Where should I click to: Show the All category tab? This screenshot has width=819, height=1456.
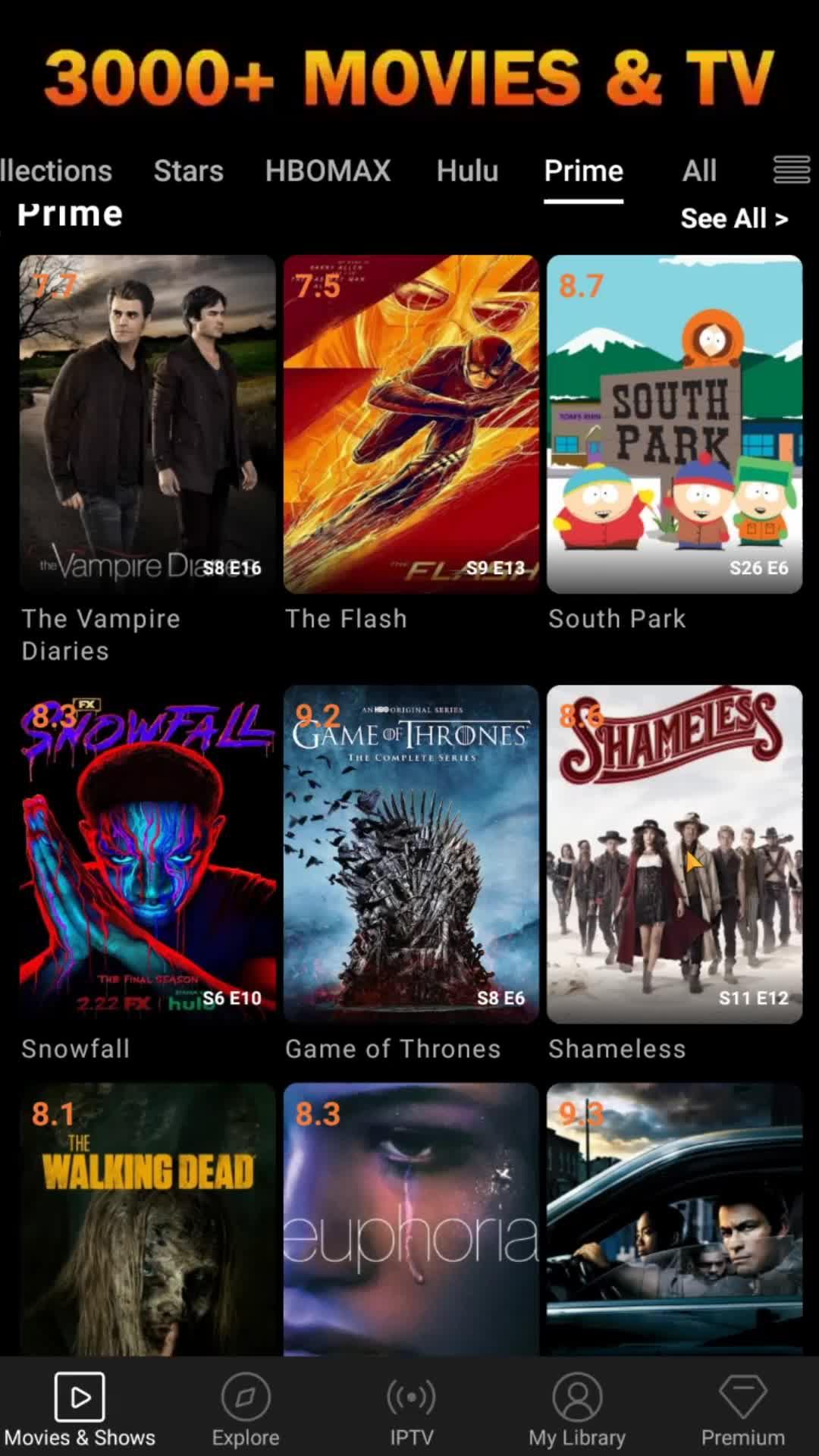click(698, 171)
